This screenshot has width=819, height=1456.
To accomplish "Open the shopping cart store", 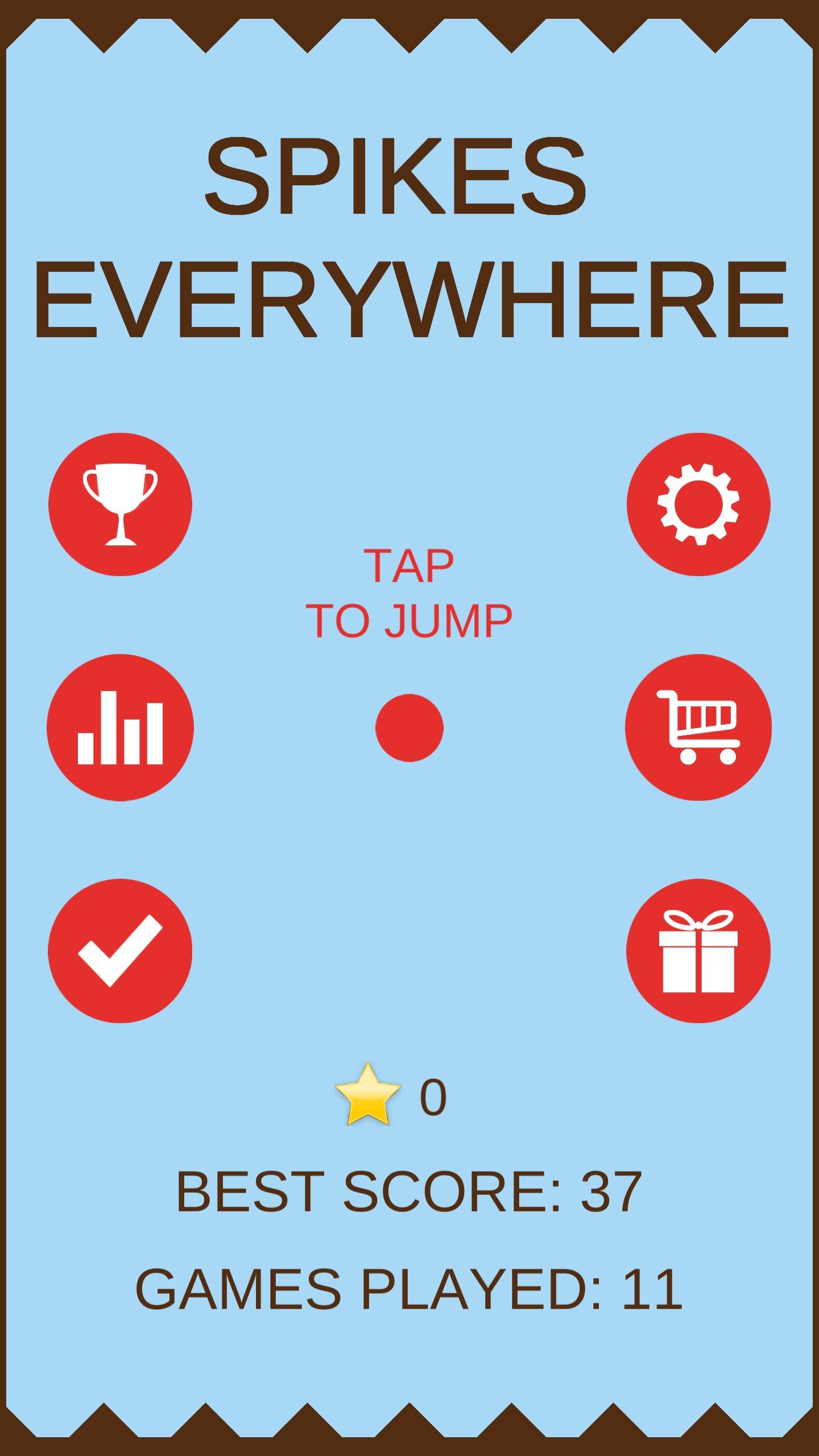I will (698, 727).
